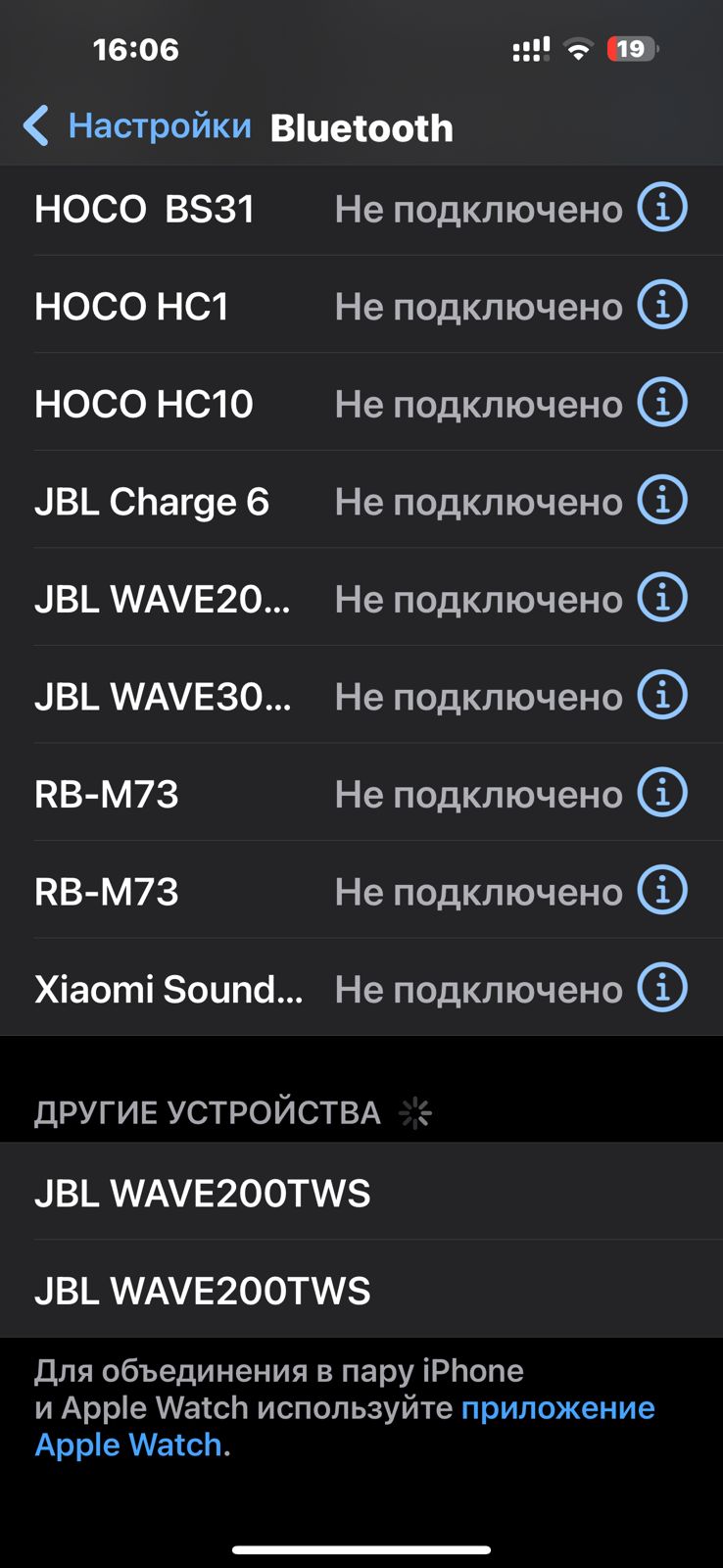Show details icon for HOCO HC1
The width and height of the screenshot is (723, 1568).
(x=662, y=306)
